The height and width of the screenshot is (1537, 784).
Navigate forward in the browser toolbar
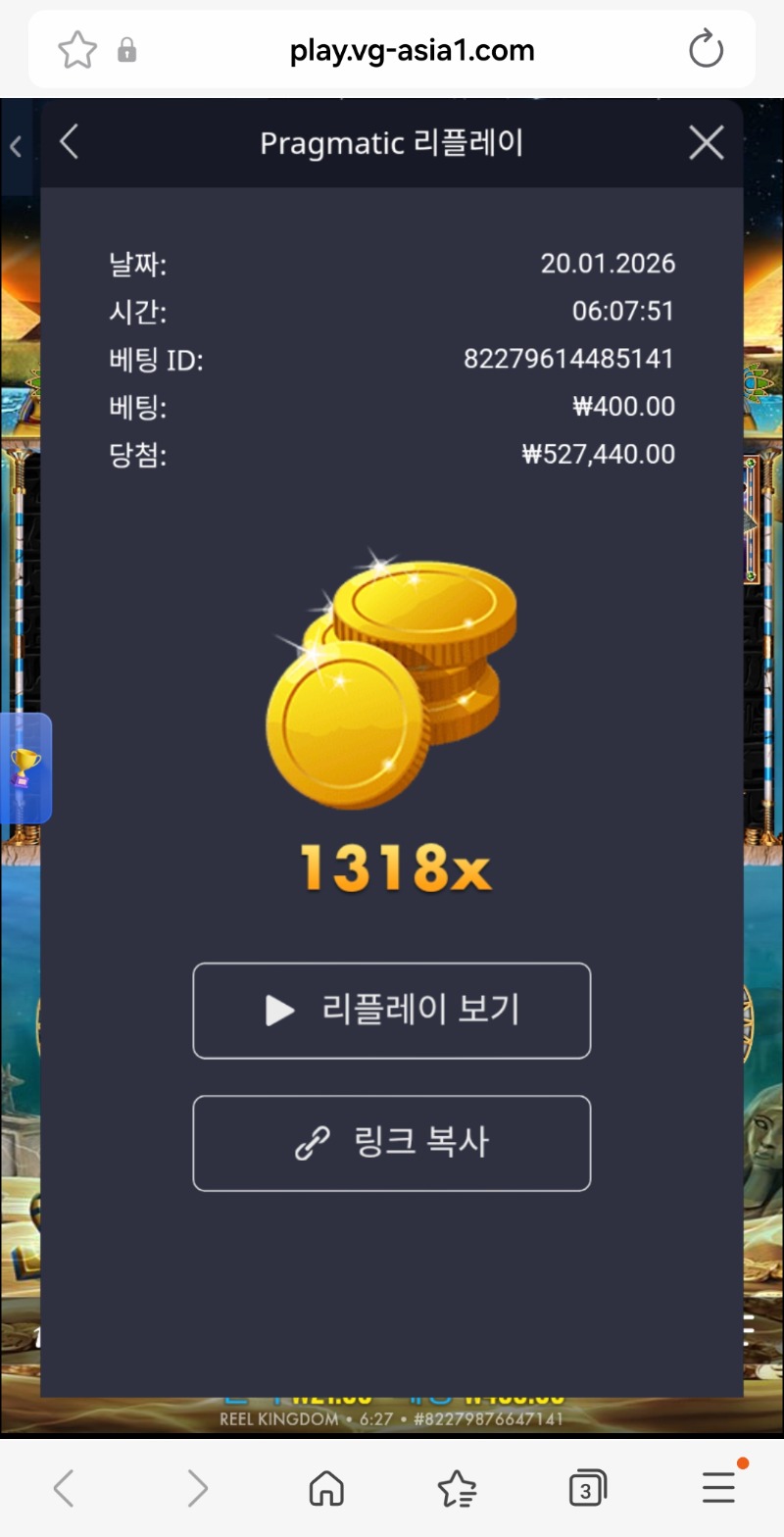pos(197,1489)
